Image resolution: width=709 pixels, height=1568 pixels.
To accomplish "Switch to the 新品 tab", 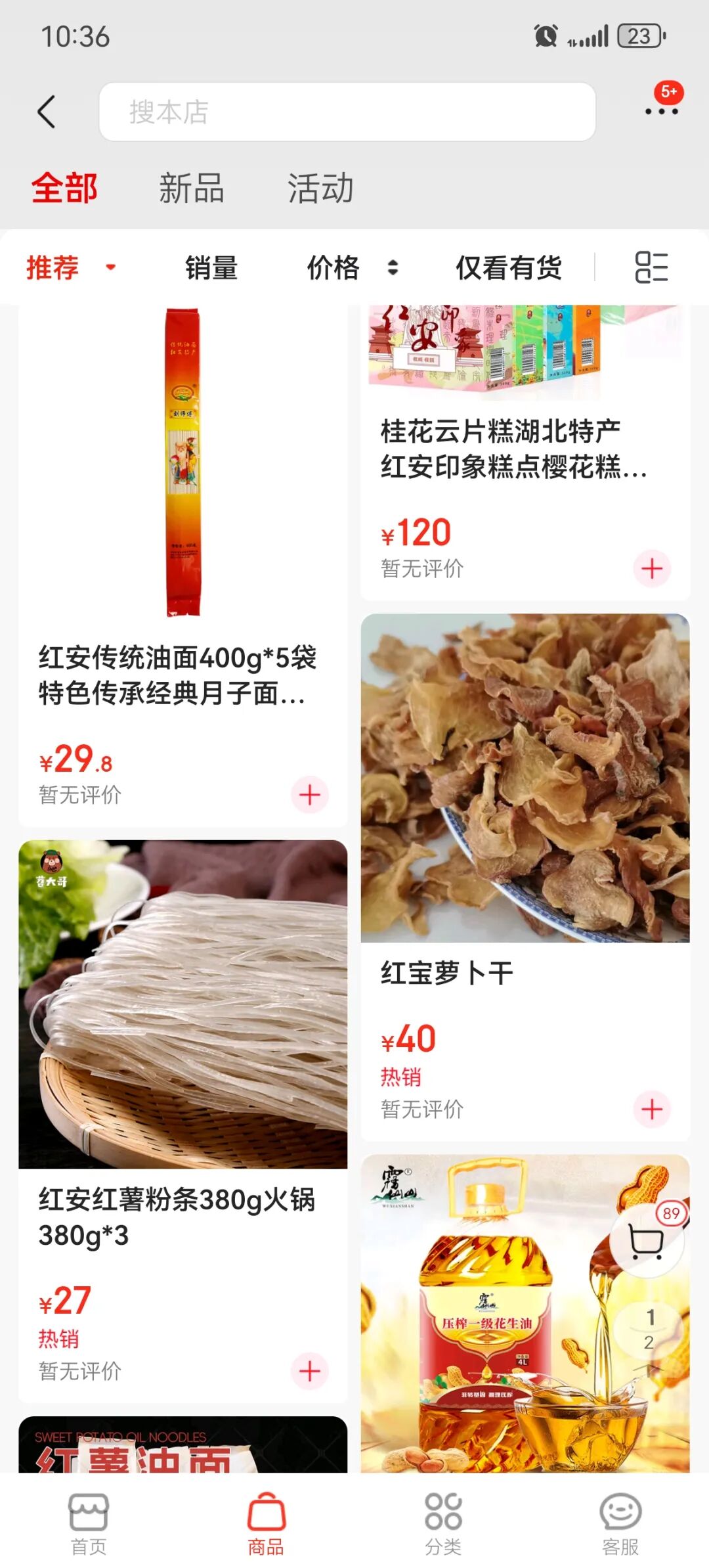I will (x=192, y=189).
